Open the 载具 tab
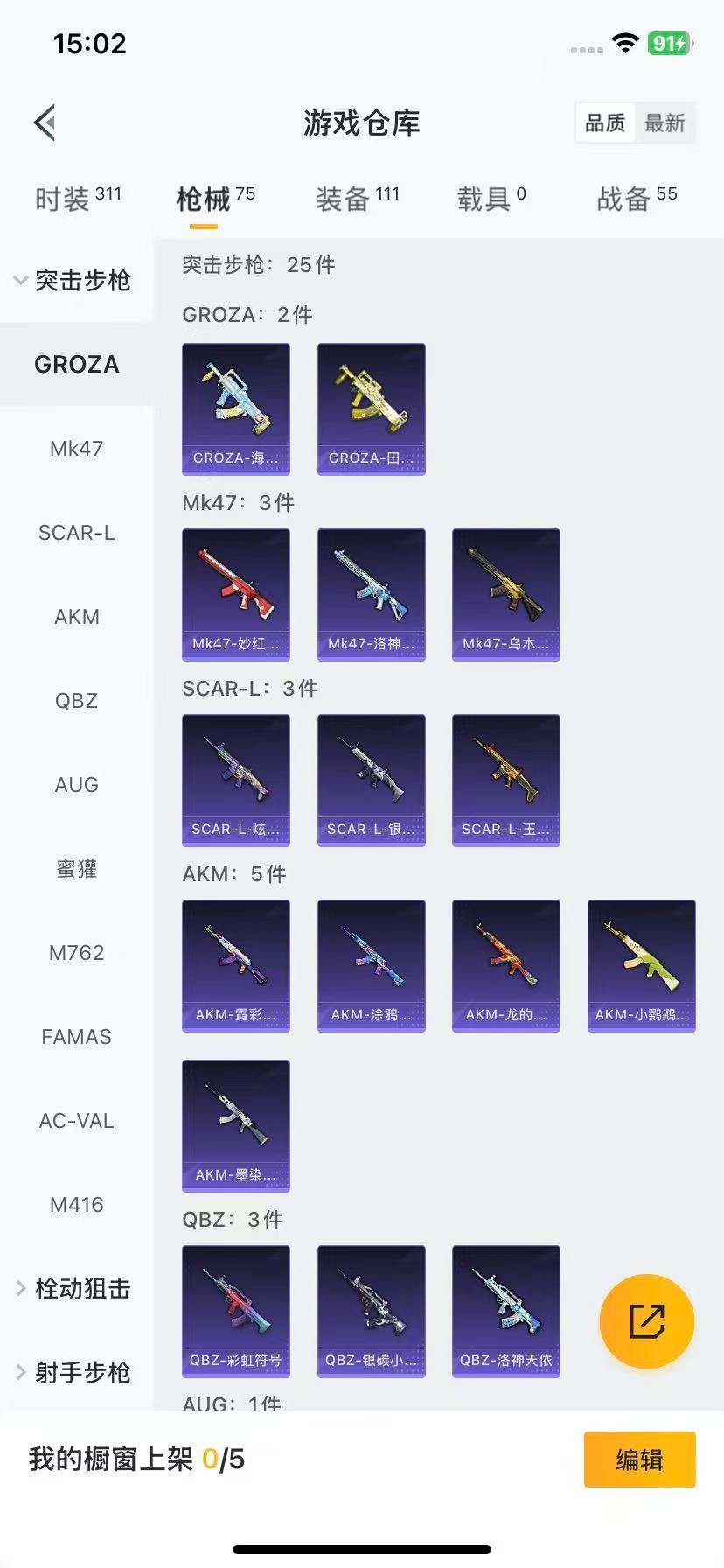The height and width of the screenshot is (1568, 724). pos(491,199)
